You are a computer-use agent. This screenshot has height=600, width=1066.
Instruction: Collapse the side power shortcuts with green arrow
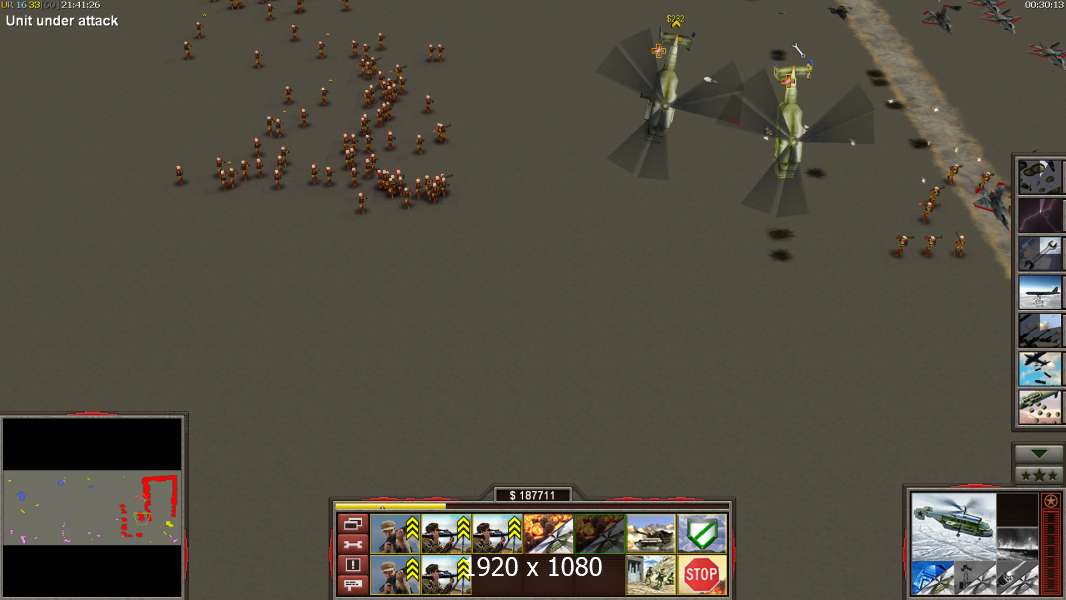click(x=1039, y=454)
